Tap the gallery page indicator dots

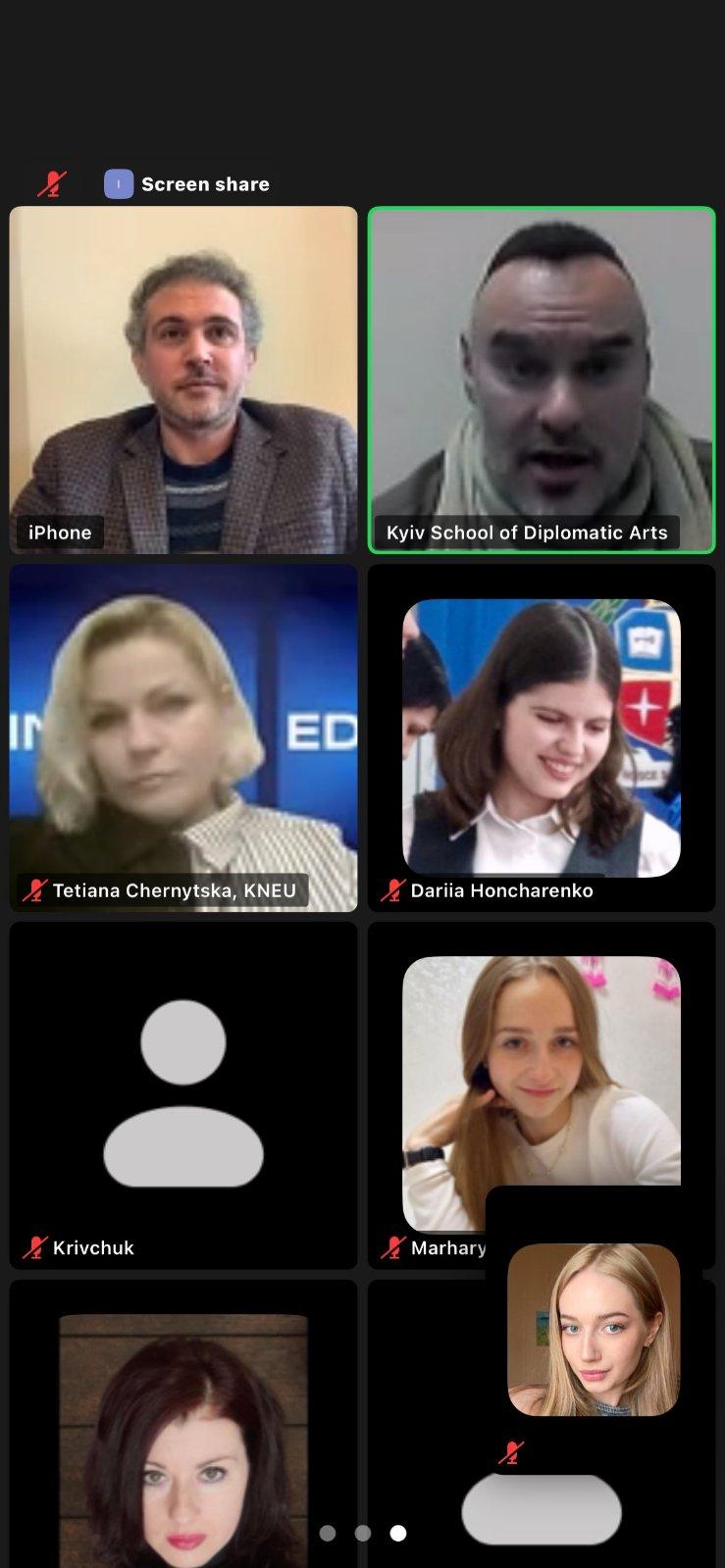[363, 1533]
